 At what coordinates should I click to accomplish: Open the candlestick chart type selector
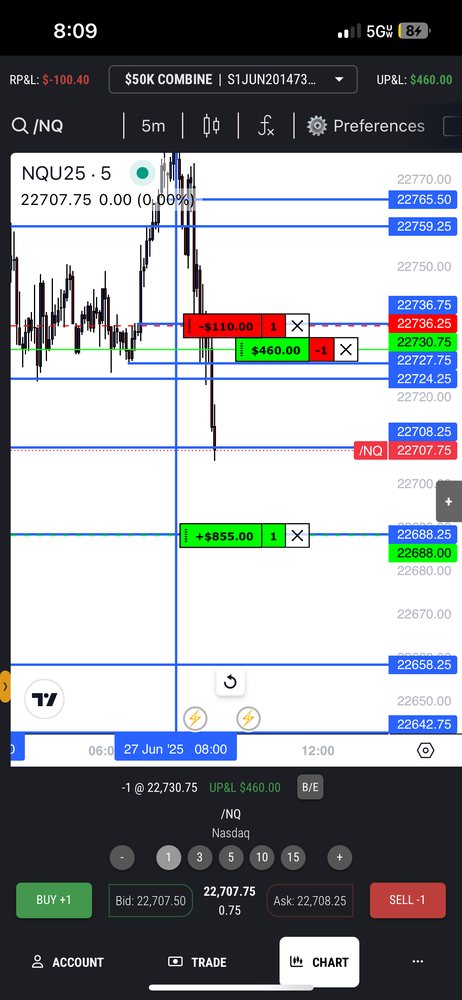(211, 126)
